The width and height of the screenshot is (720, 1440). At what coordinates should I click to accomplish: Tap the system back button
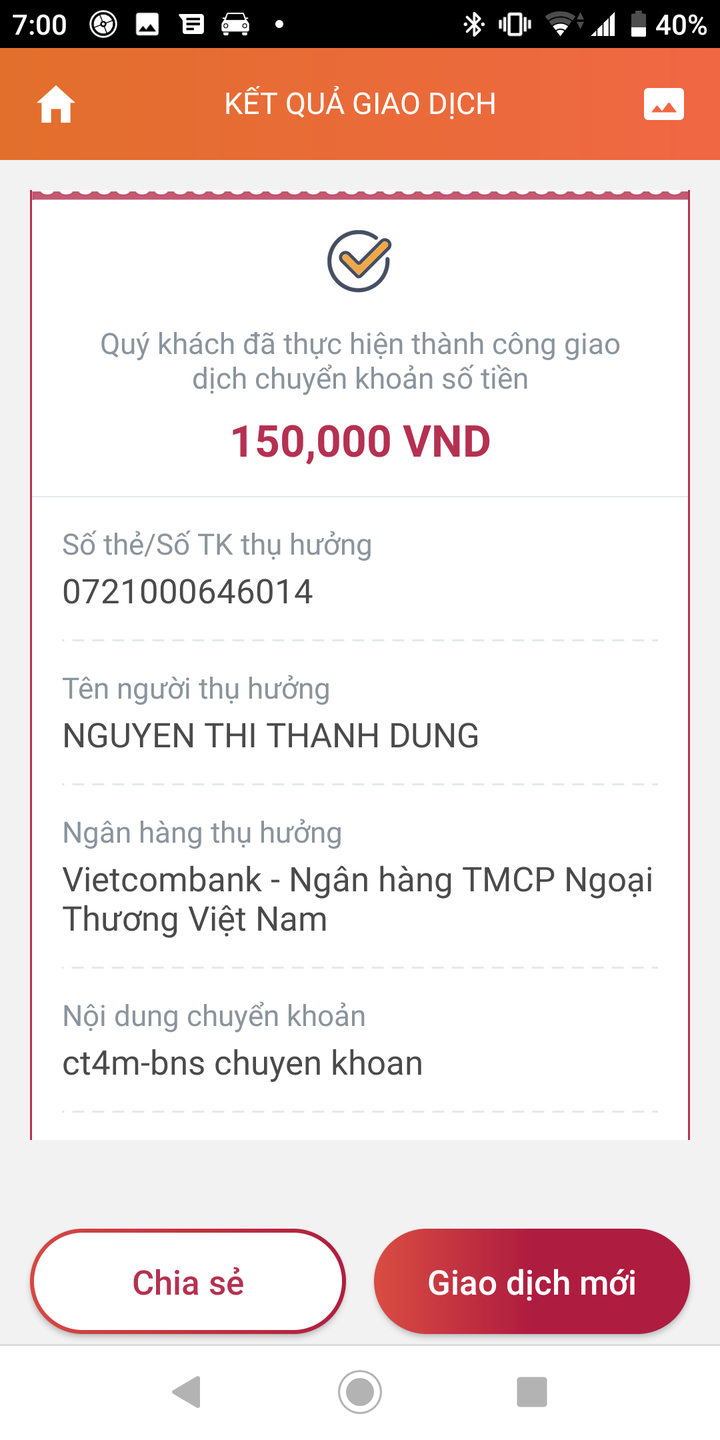coord(187,1391)
